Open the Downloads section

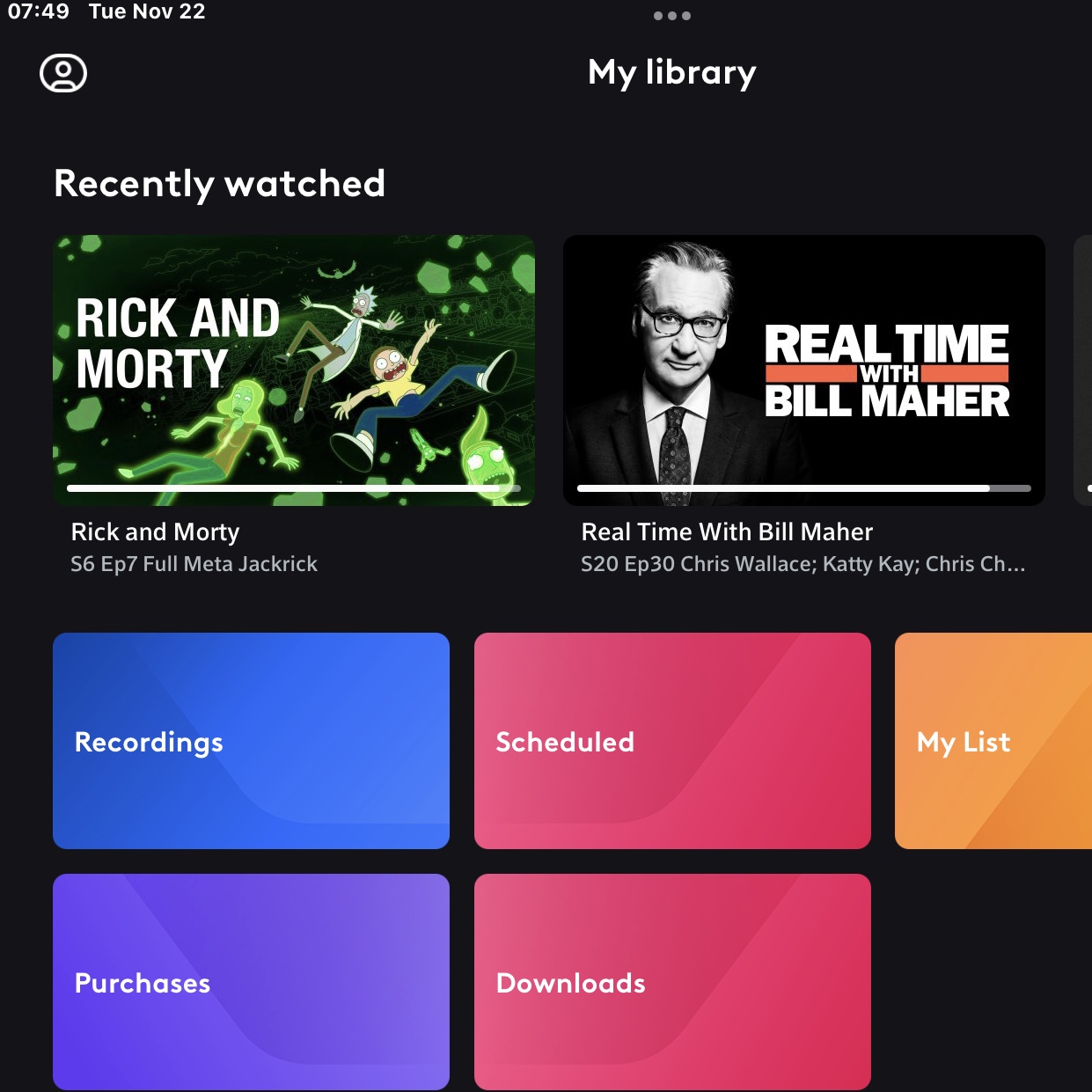tap(672, 982)
